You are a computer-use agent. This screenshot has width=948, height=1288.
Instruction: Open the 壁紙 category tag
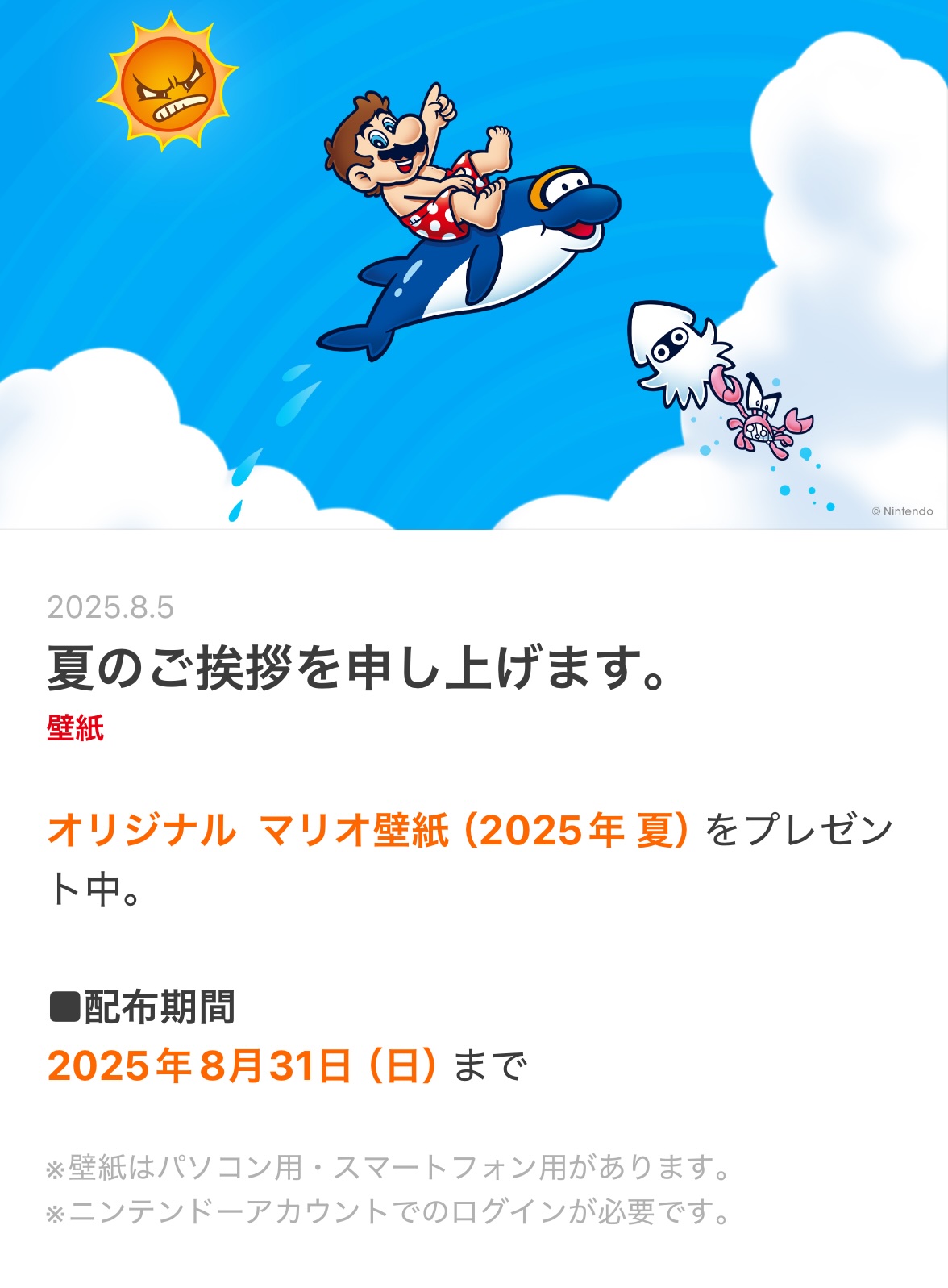[76, 727]
